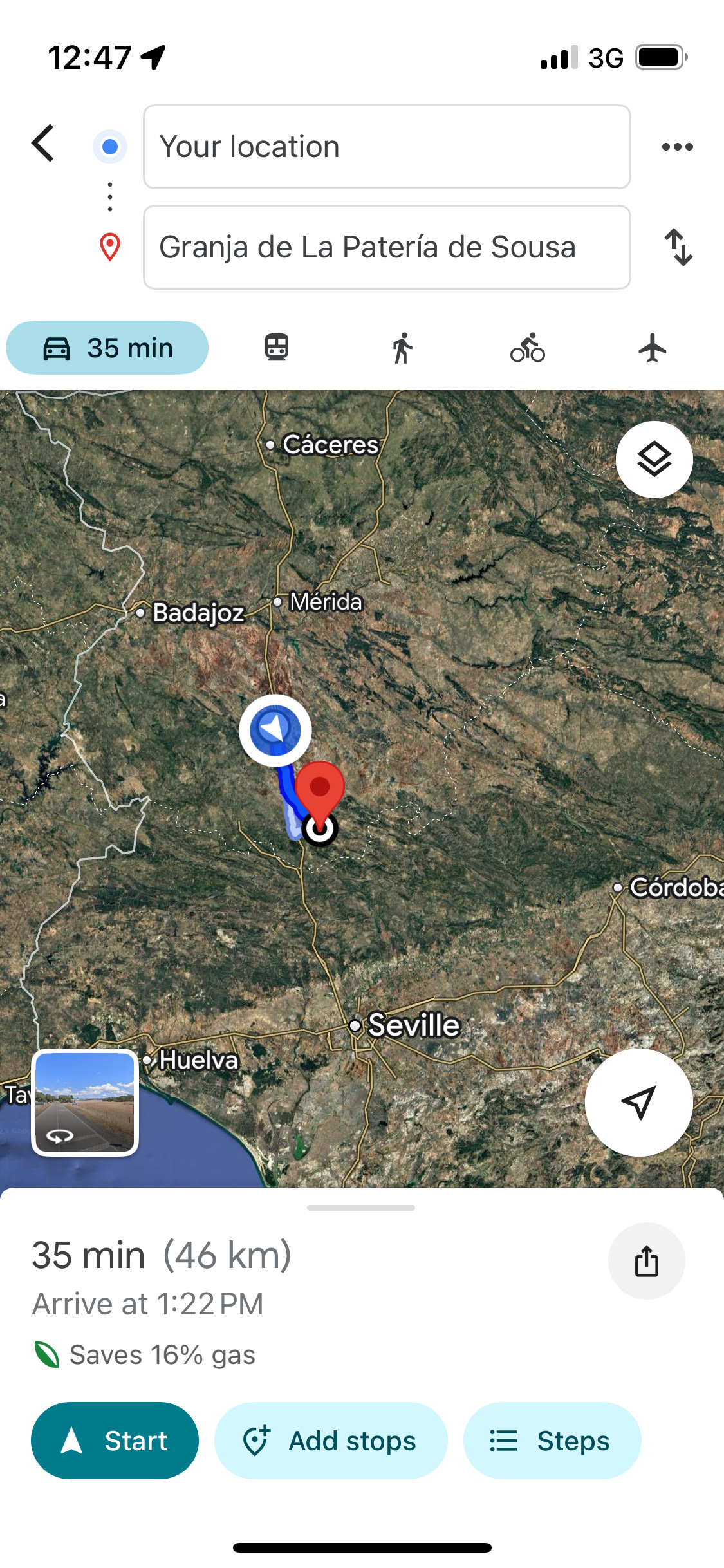Recenter map on my current location

click(x=638, y=1102)
